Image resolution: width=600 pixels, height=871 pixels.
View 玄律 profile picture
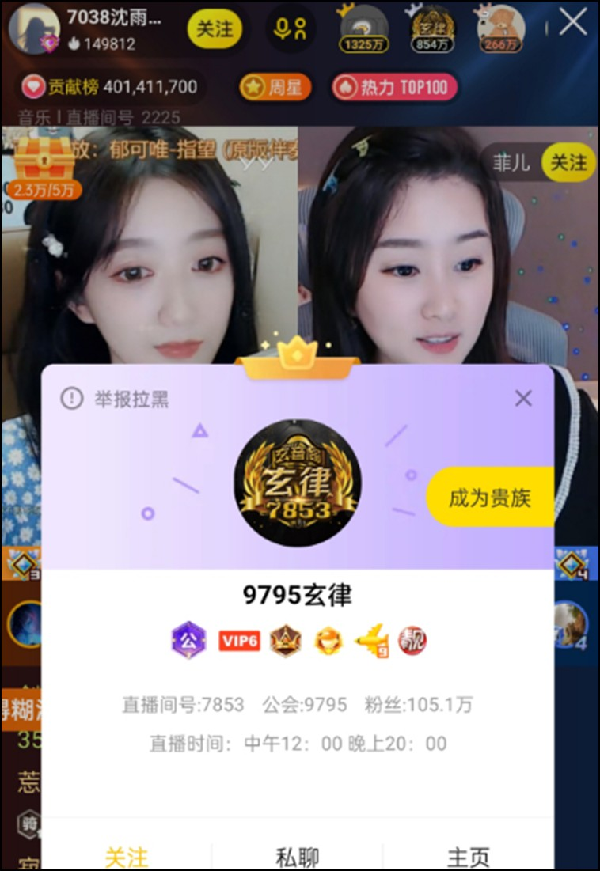click(297, 483)
